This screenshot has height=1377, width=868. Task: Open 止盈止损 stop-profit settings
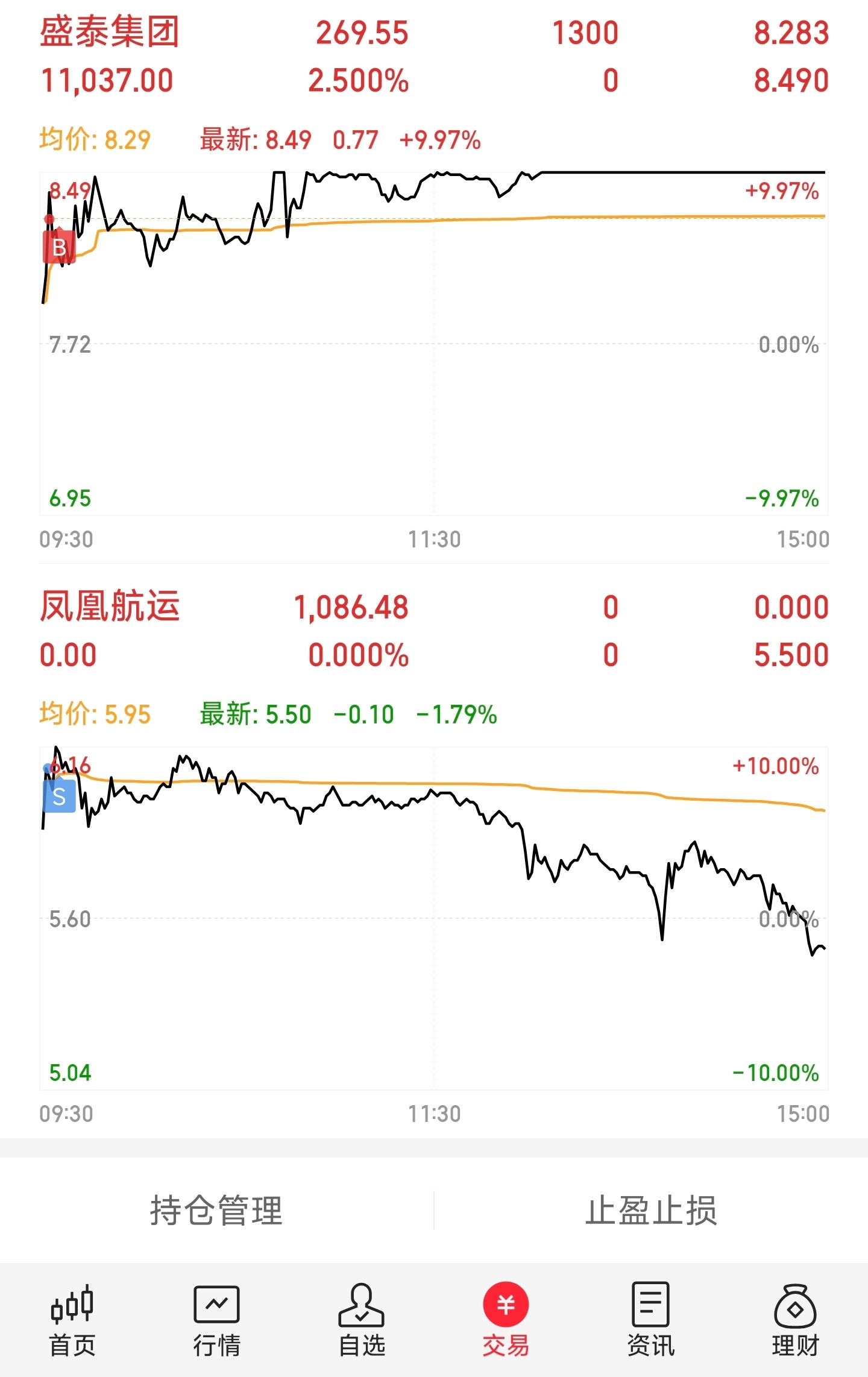click(x=651, y=1210)
